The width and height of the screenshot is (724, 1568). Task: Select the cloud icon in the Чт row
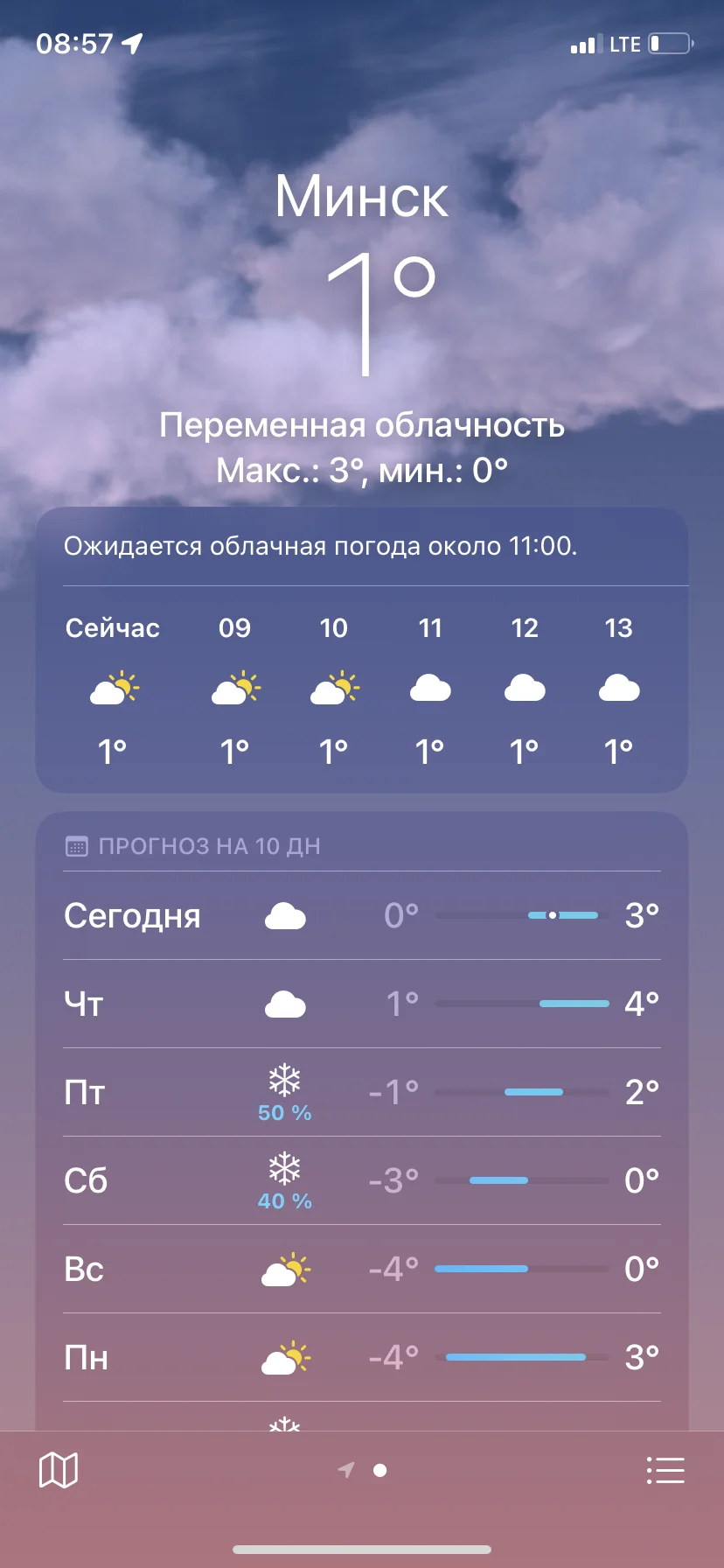pyautogui.click(x=286, y=1004)
